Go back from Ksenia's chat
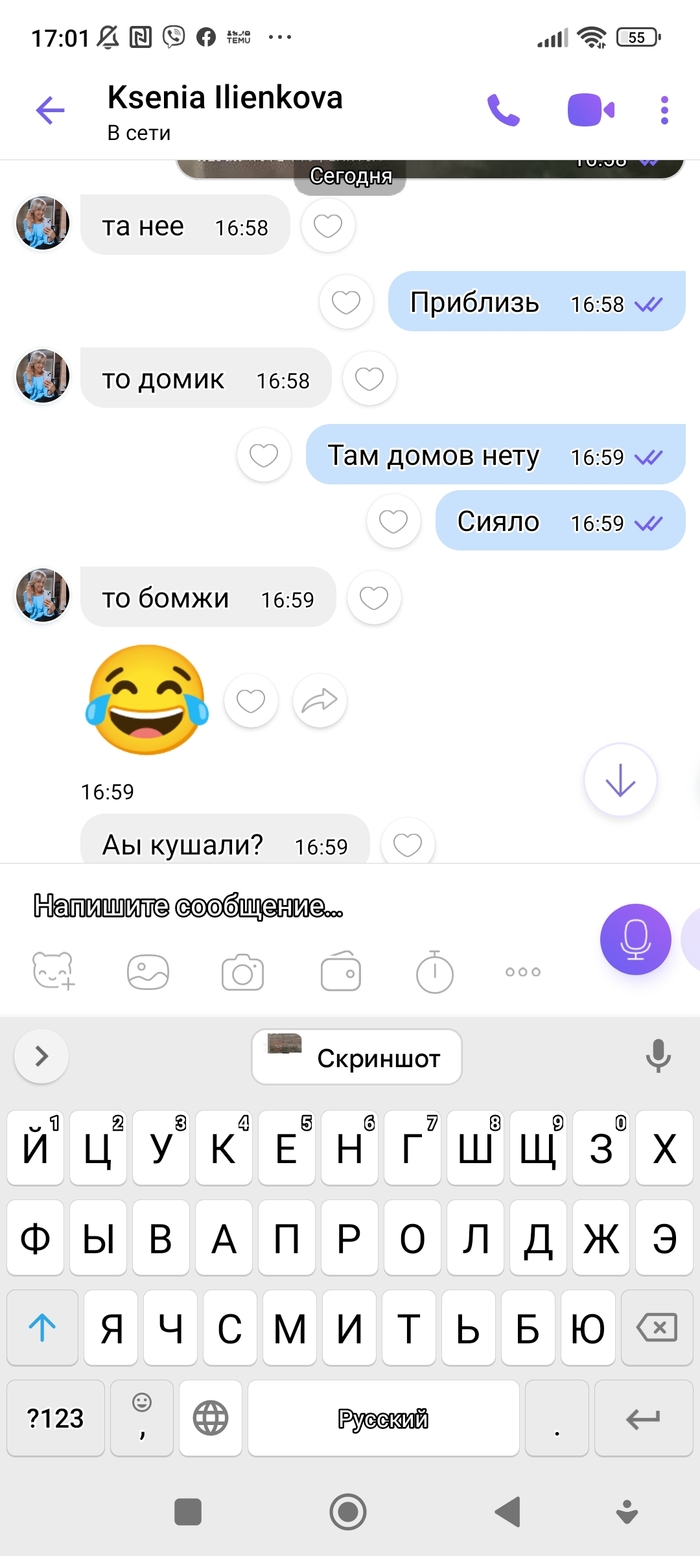This screenshot has height=1556, width=700. pyautogui.click(x=50, y=111)
